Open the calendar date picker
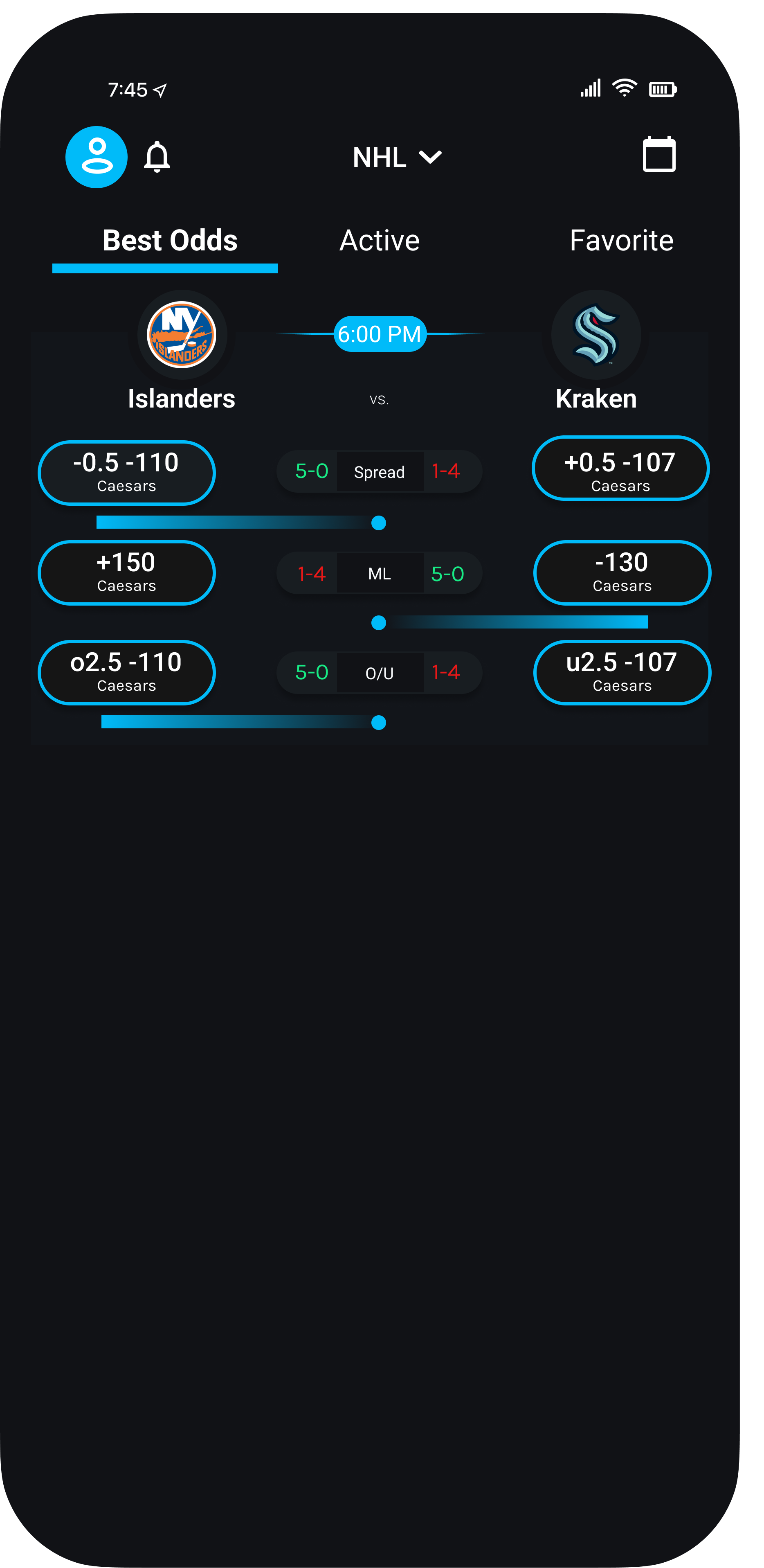 (659, 155)
